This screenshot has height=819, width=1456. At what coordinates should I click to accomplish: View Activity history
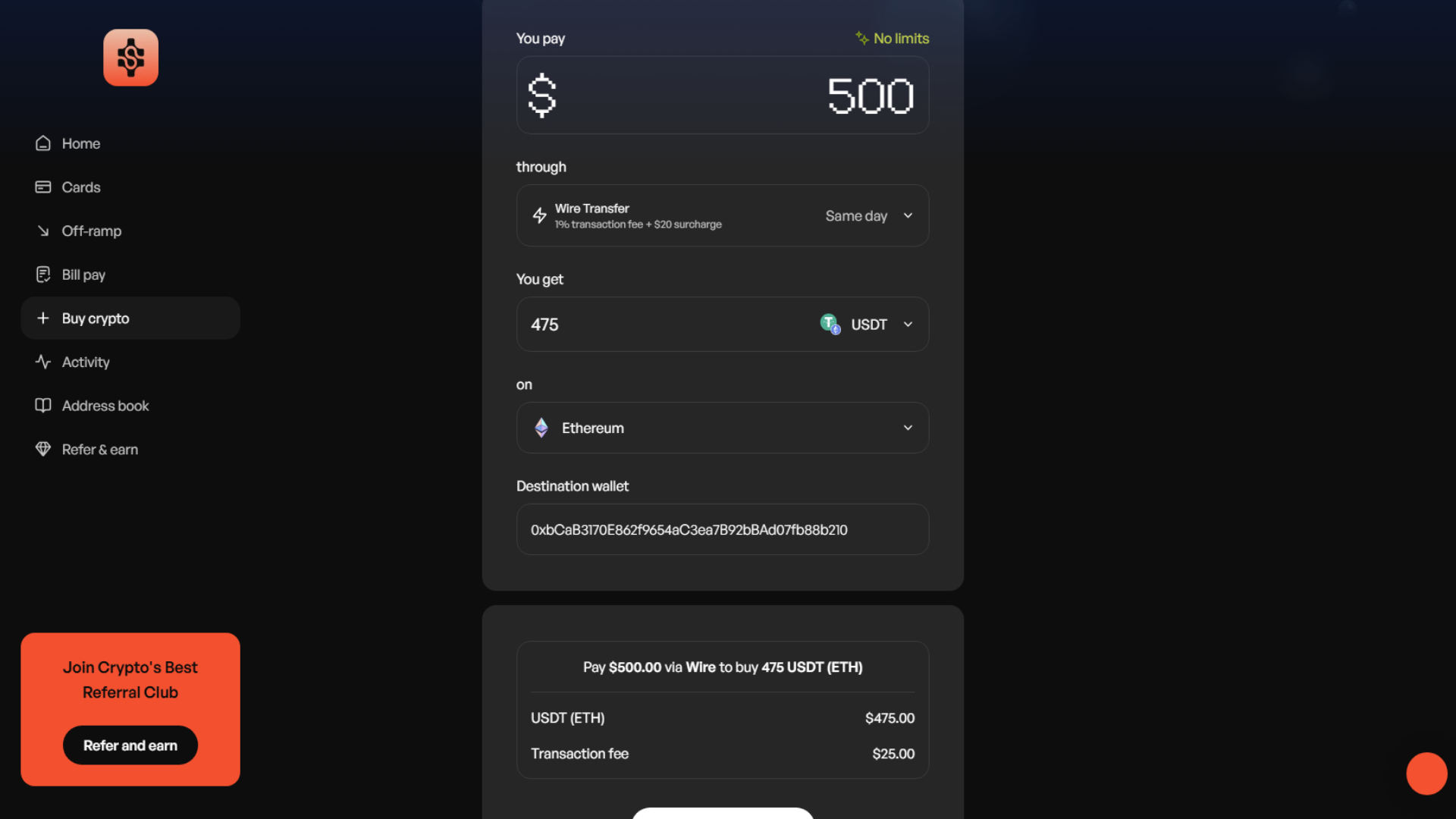[x=86, y=362]
